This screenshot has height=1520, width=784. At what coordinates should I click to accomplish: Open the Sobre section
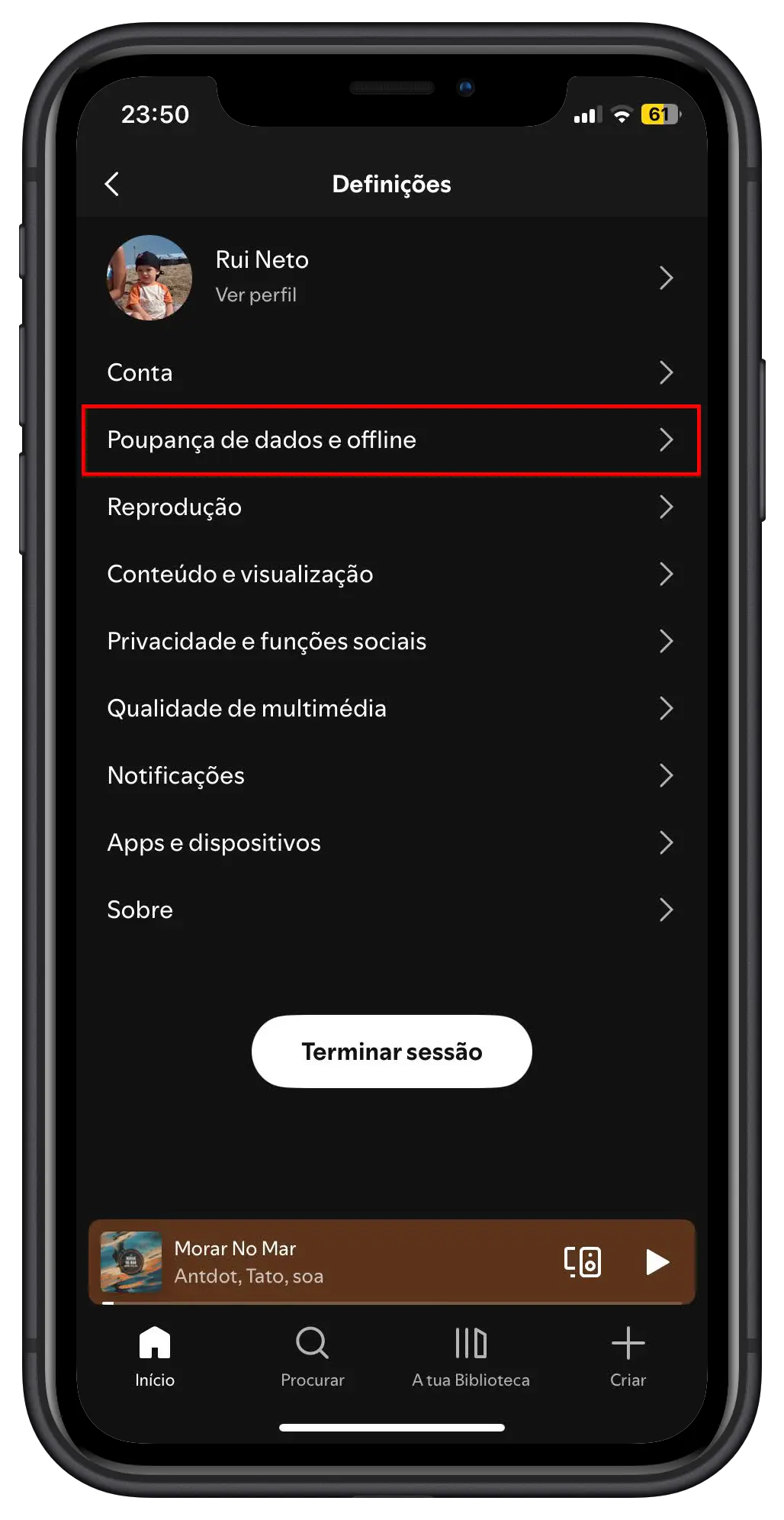coord(389,910)
